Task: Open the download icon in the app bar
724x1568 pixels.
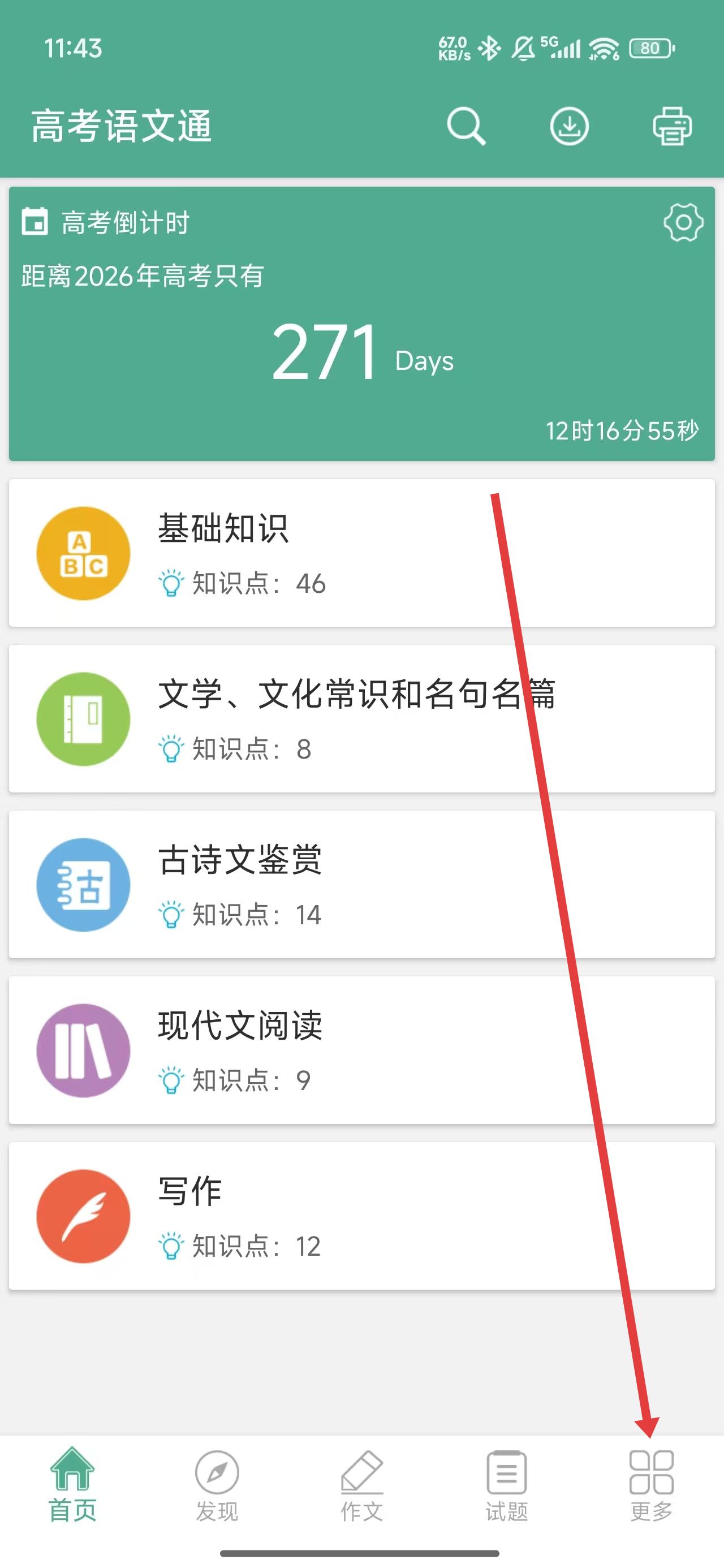Action: 570,126
